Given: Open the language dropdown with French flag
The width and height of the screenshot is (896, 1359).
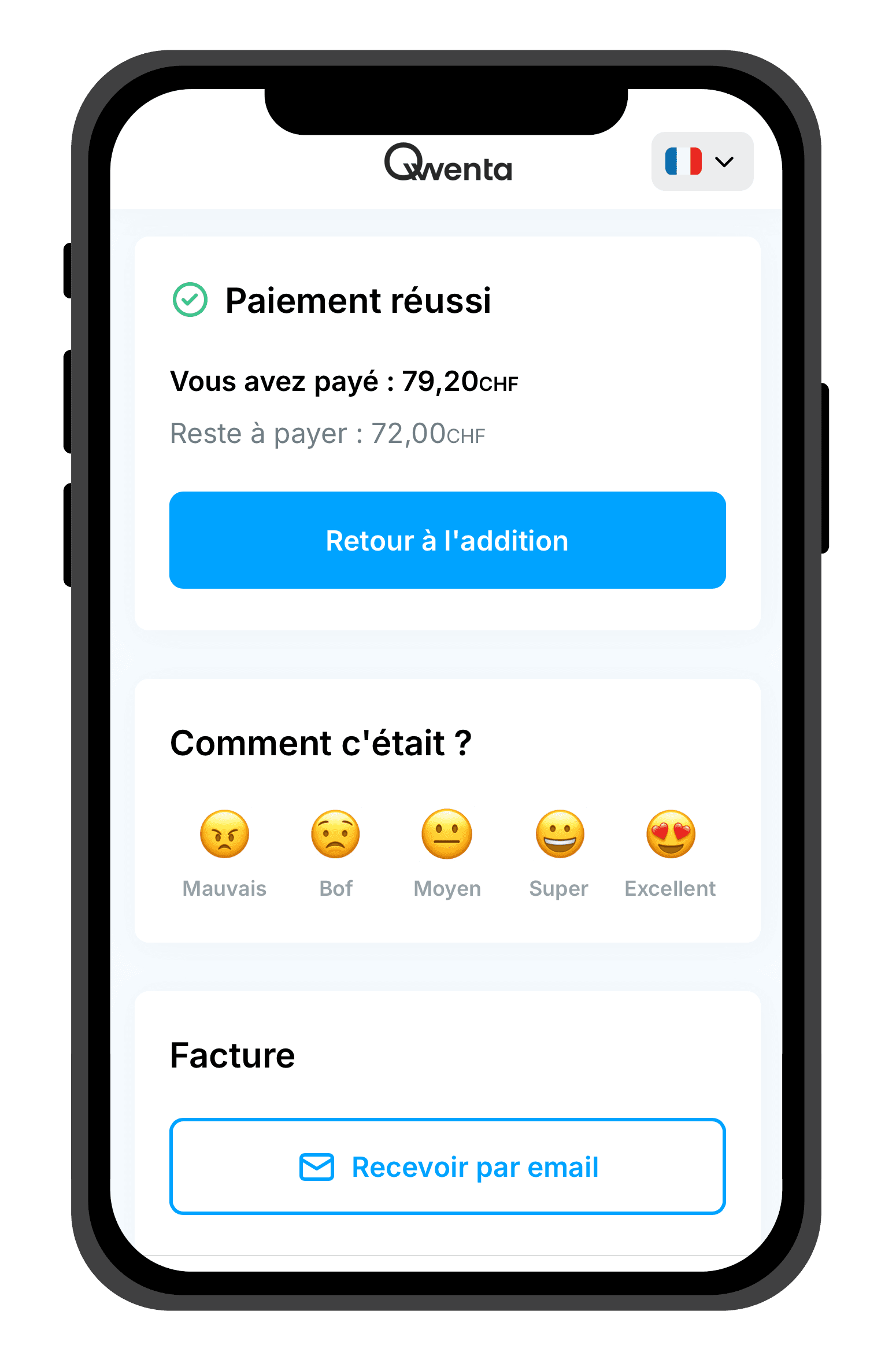Looking at the screenshot, I should coord(702,161).
